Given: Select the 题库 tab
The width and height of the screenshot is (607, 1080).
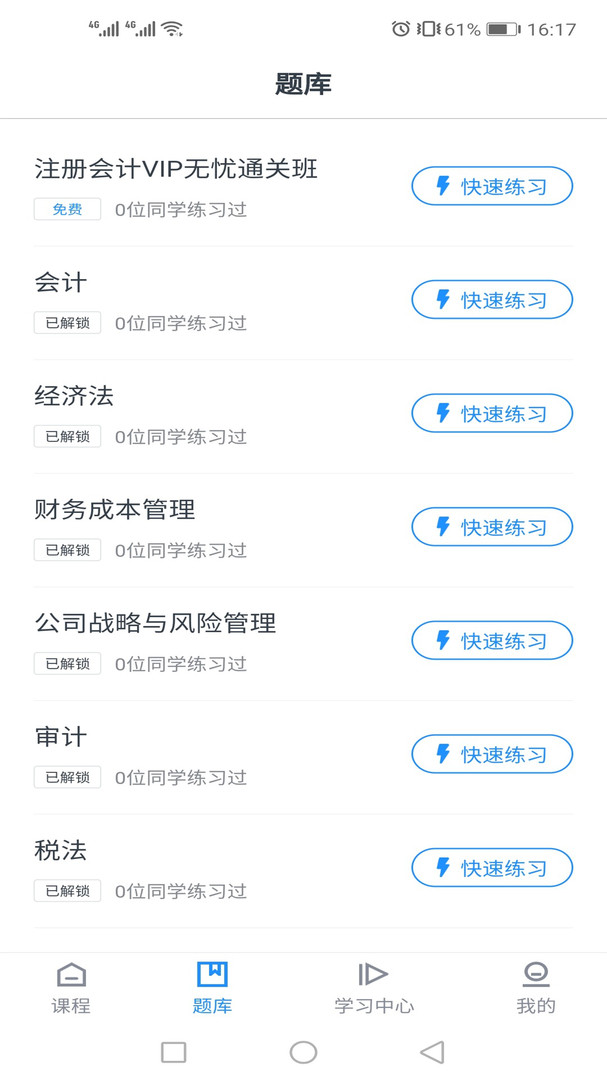Looking at the screenshot, I should pyautogui.click(x=212, y=987).
